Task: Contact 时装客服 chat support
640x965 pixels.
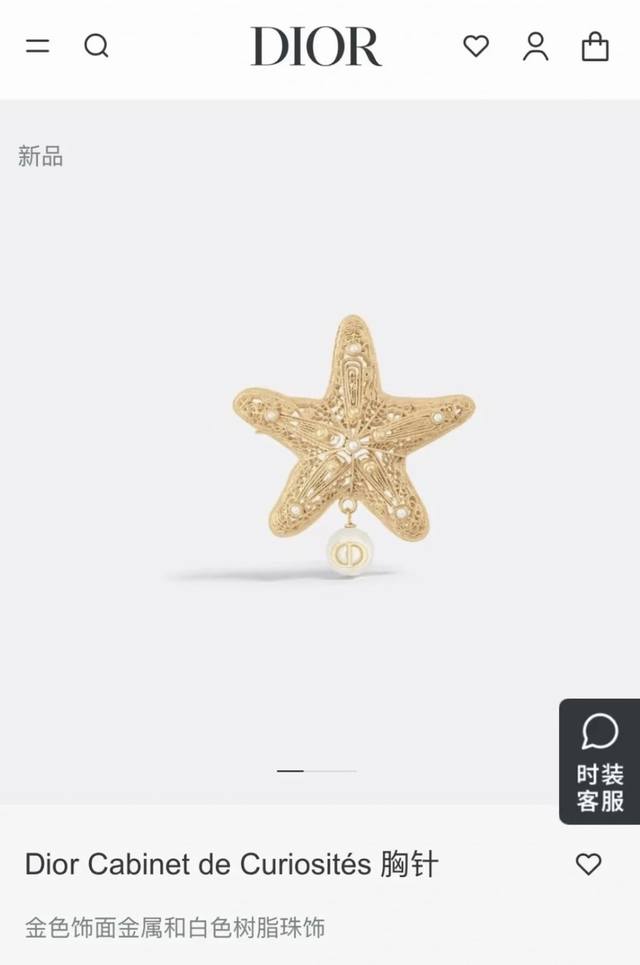Action: click(x=599, y=761)
